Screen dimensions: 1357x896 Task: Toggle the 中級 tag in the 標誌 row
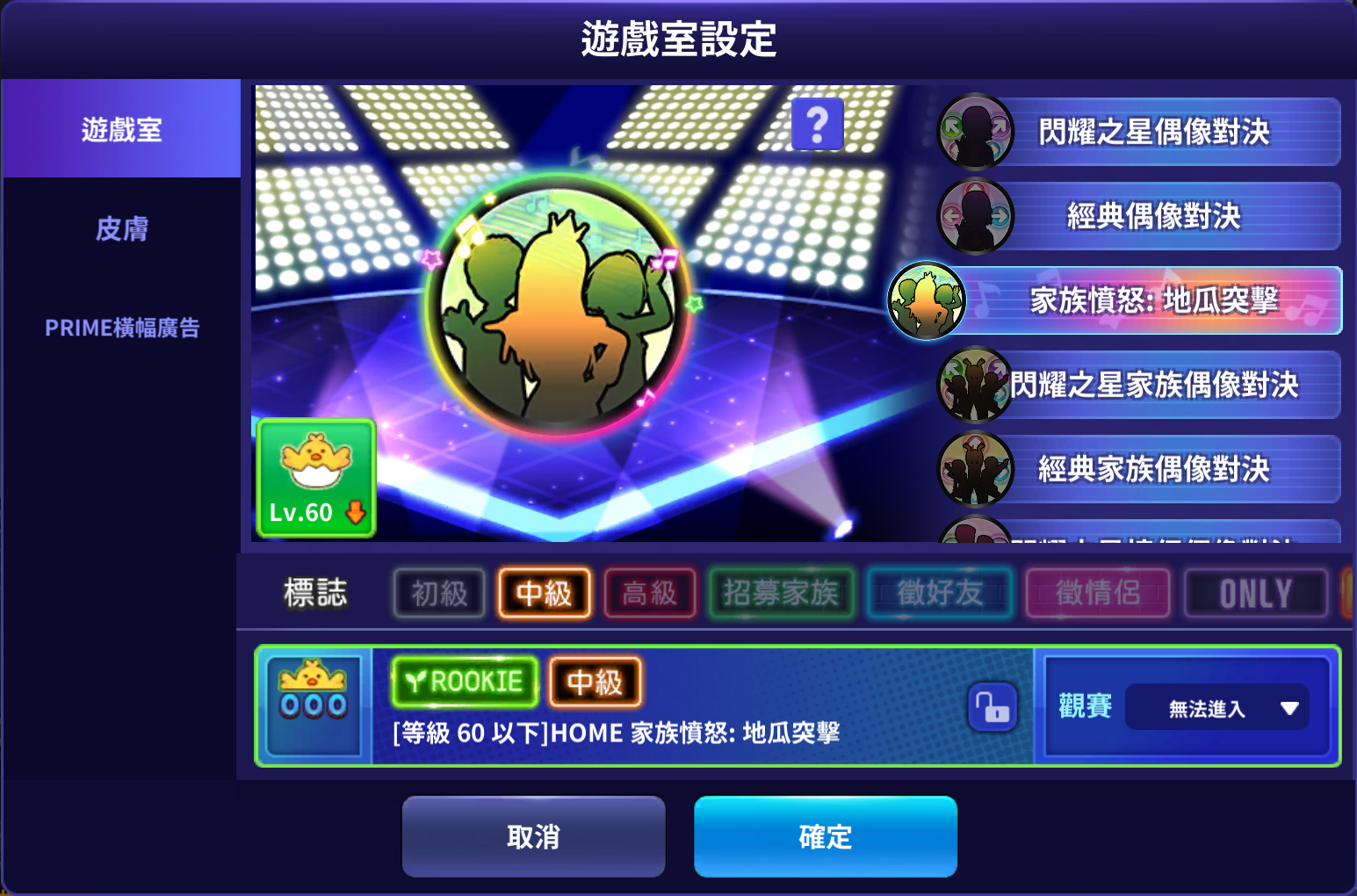(x=544, y=594)
